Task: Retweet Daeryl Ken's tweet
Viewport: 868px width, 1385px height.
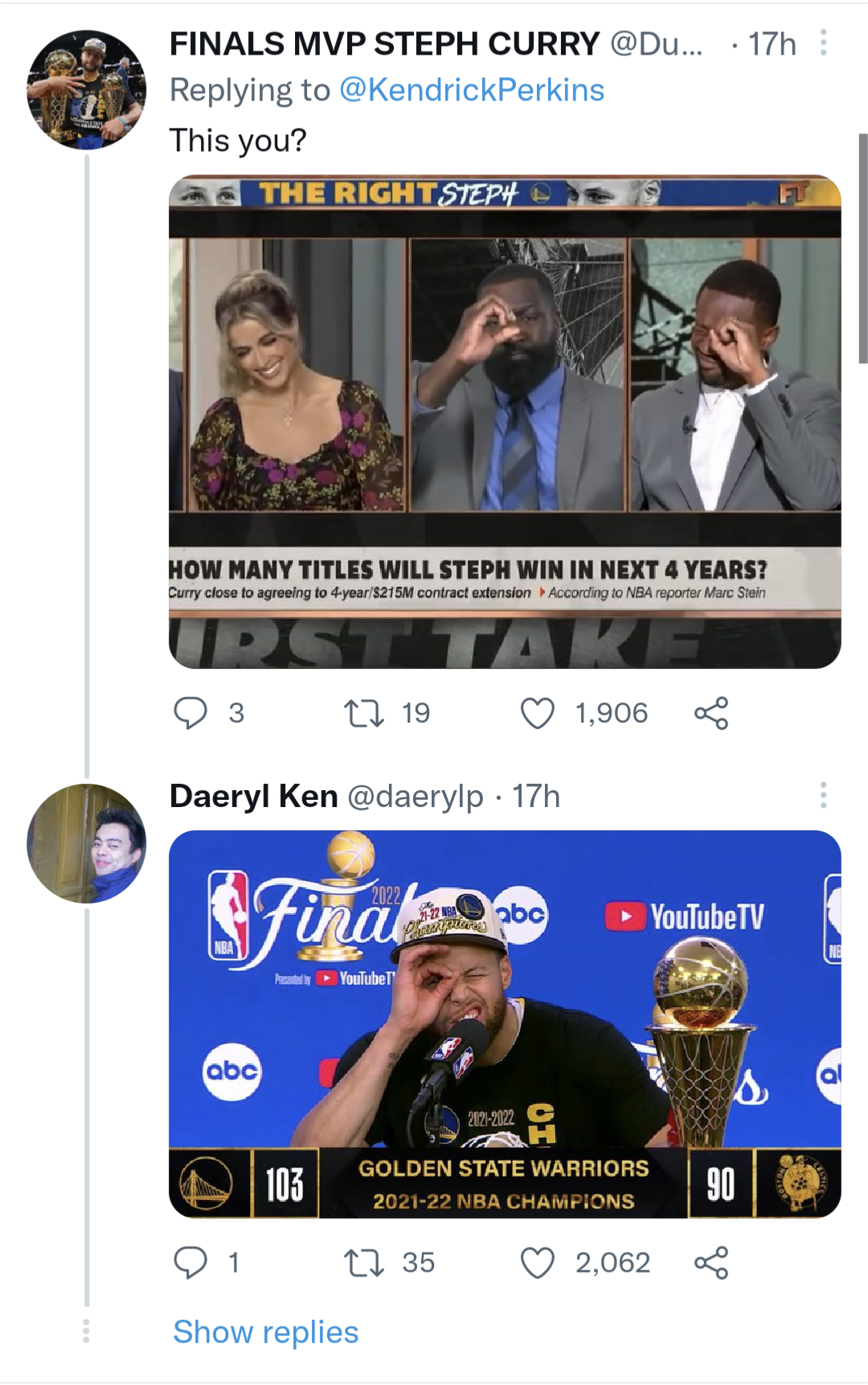Action: [x=364, y=1263]
